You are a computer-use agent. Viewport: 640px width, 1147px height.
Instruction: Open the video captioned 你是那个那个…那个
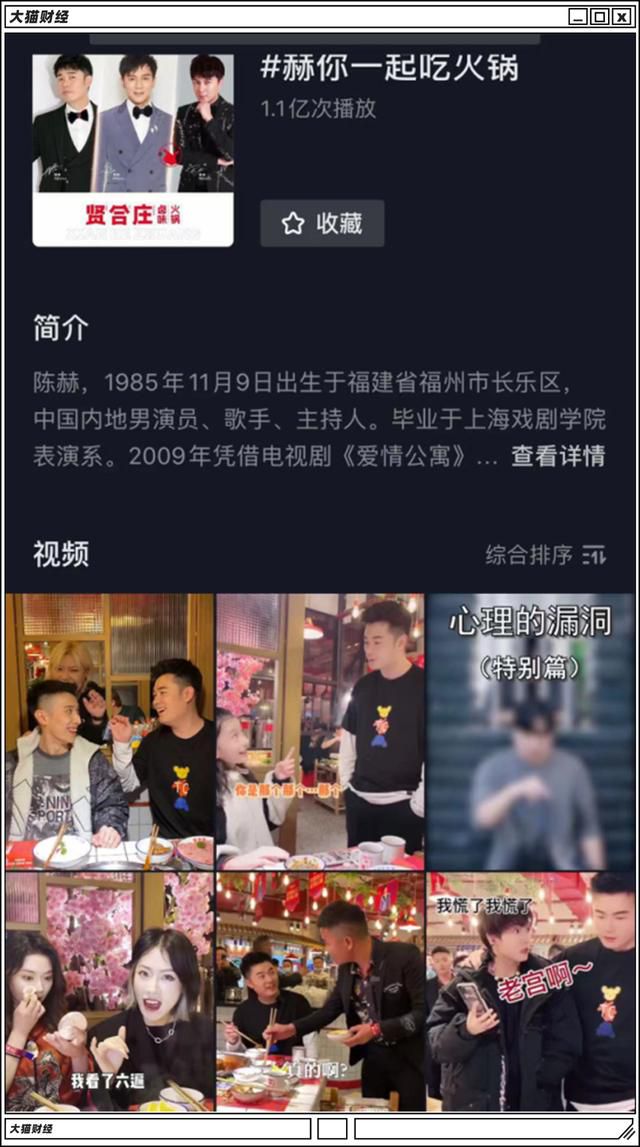pyautogui.click(x=320, y=732)
